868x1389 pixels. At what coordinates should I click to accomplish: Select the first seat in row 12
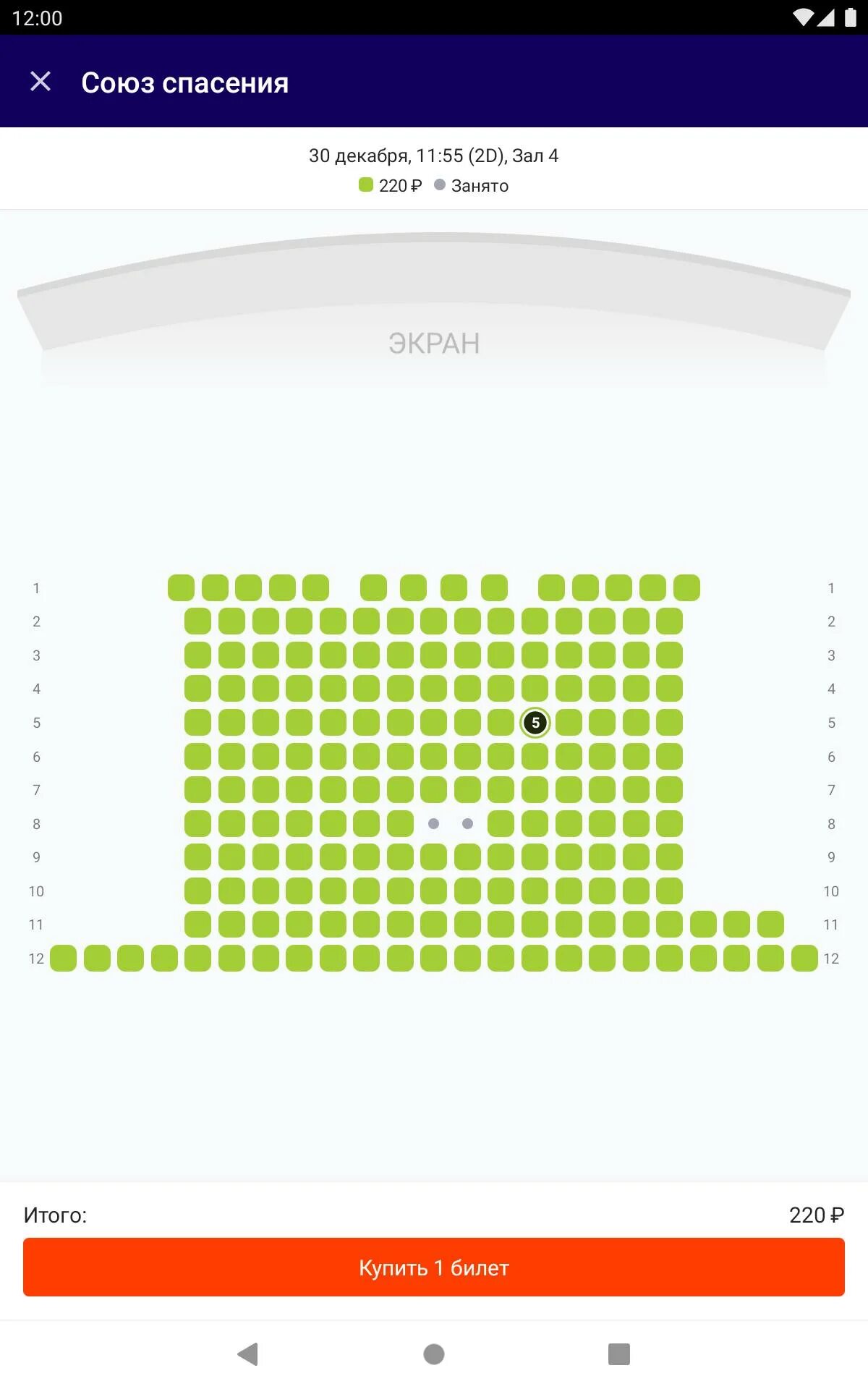[63, 959]
